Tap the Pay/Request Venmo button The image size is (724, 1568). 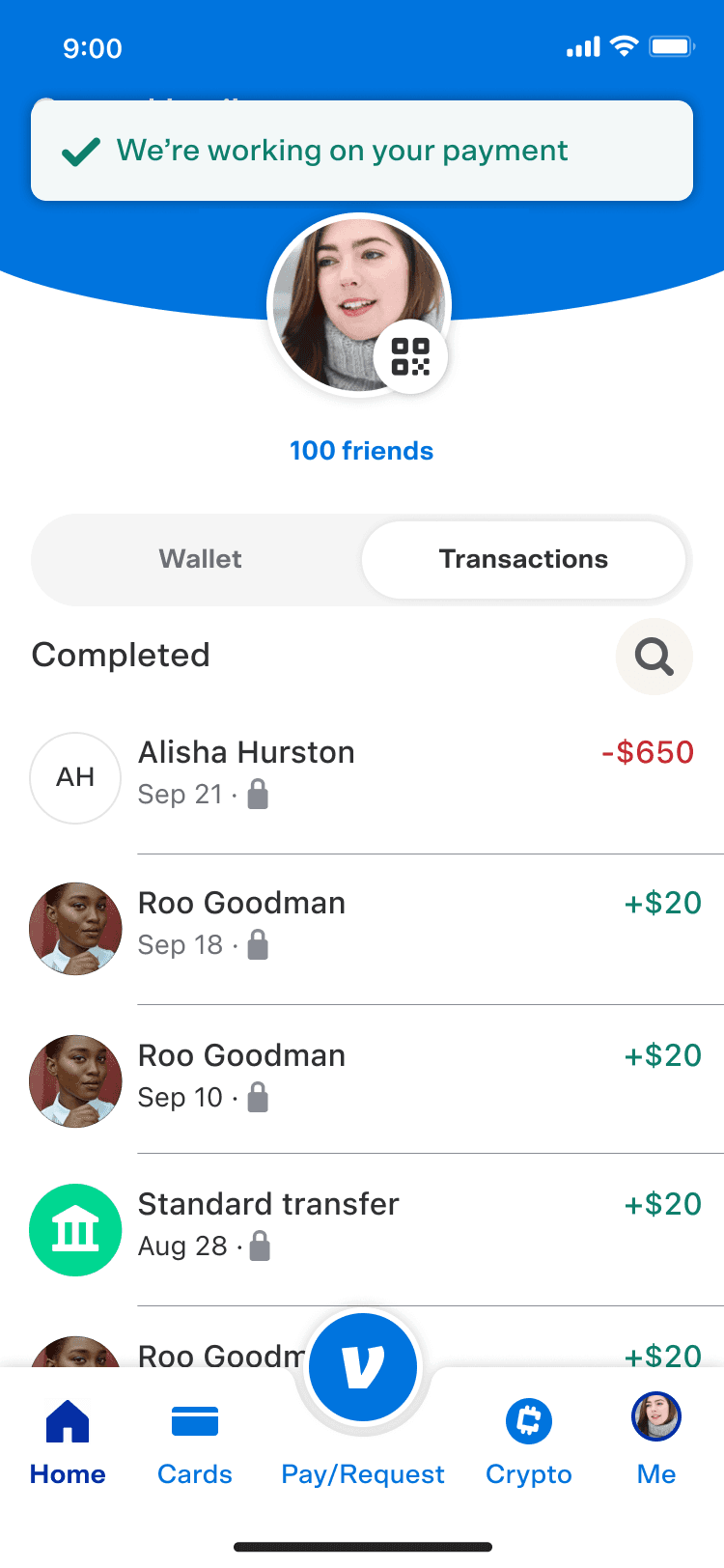pos(363,1367)
